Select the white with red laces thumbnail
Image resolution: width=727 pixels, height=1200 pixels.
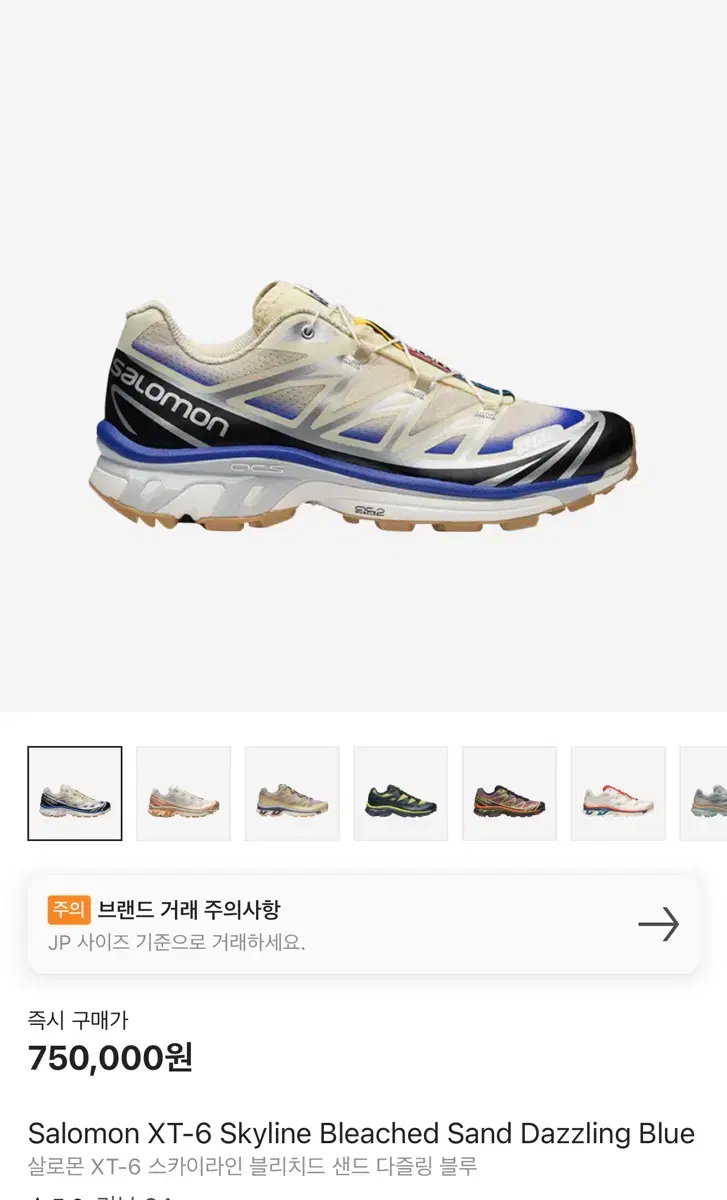click(x=618, y=793)
